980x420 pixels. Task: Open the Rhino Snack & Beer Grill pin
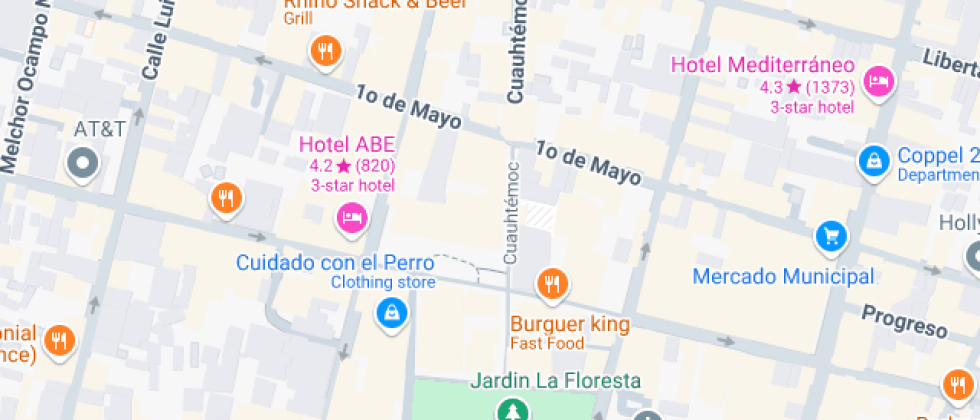(x=324, y=51)
